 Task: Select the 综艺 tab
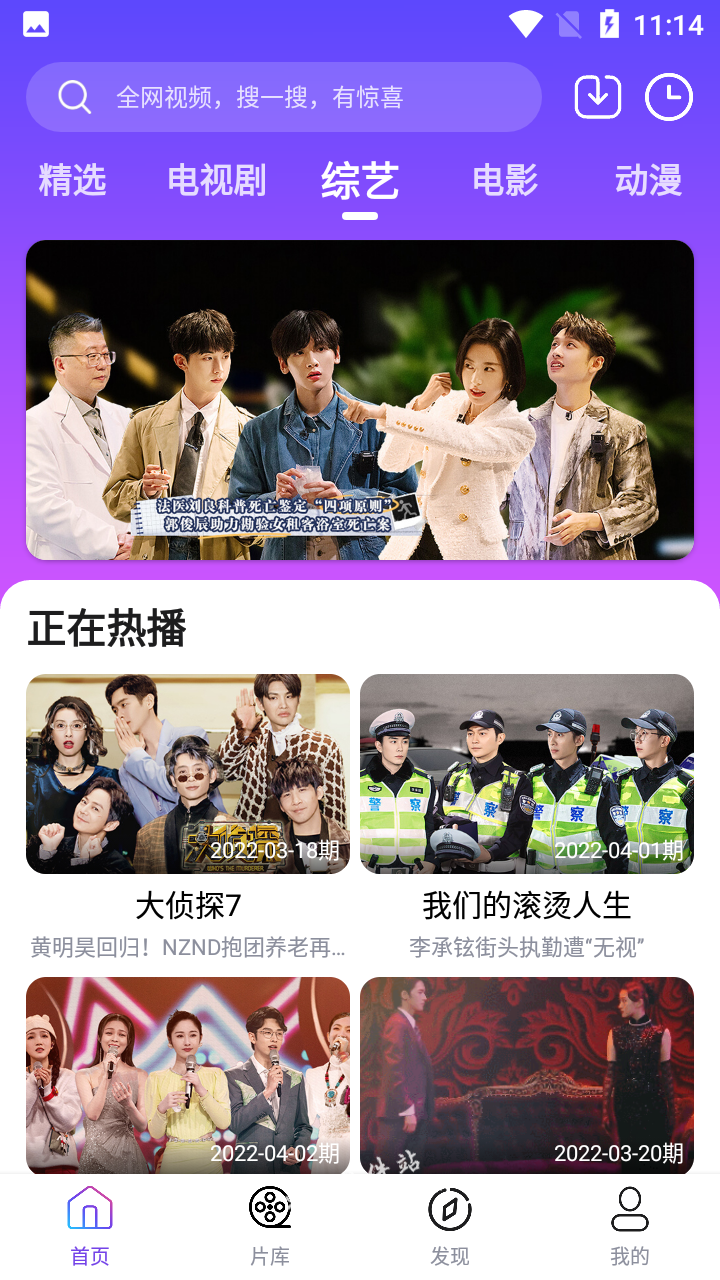click(x=360, y=181)
